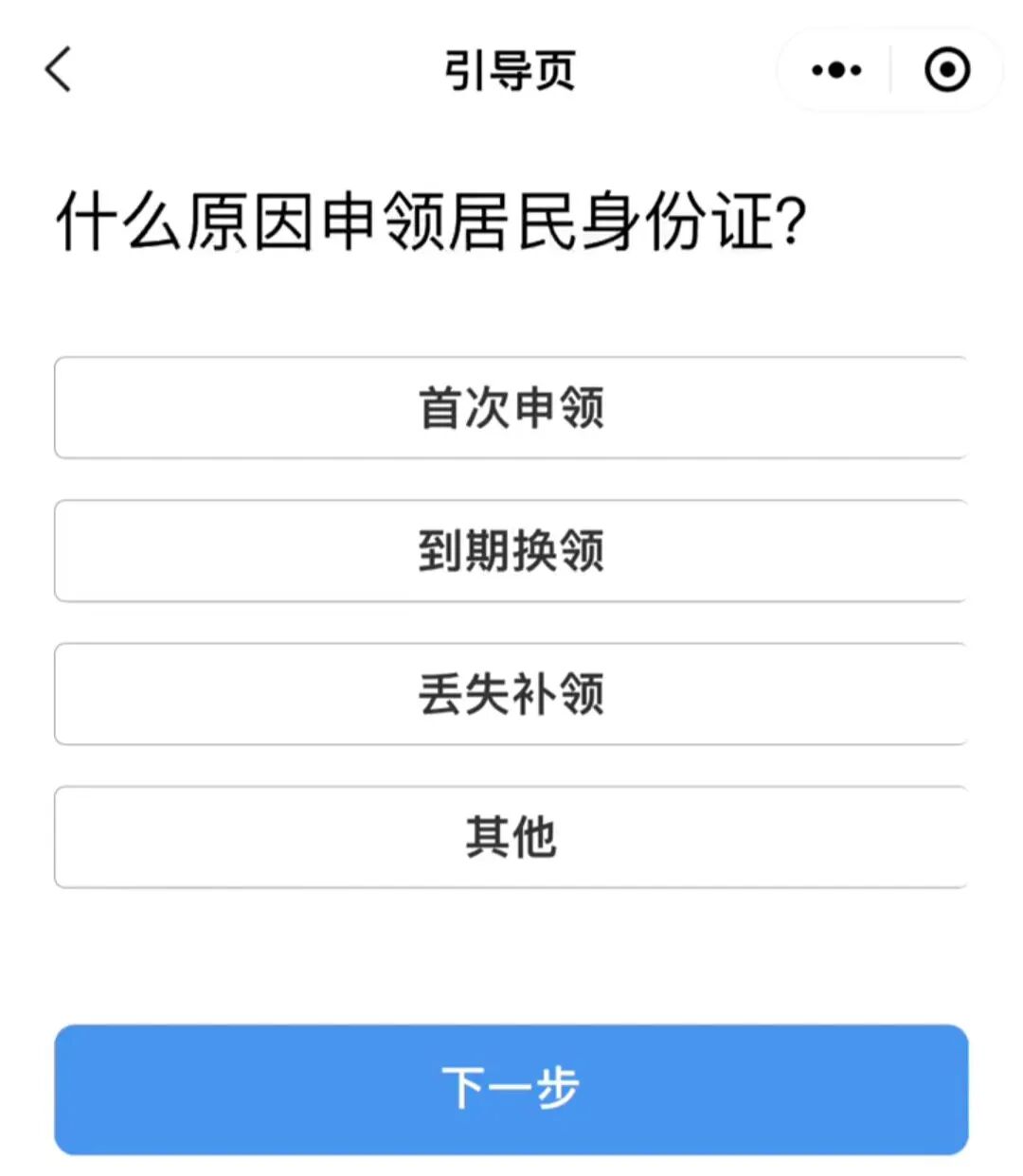Choose 丢失补领 for a lost ID card

511,694
